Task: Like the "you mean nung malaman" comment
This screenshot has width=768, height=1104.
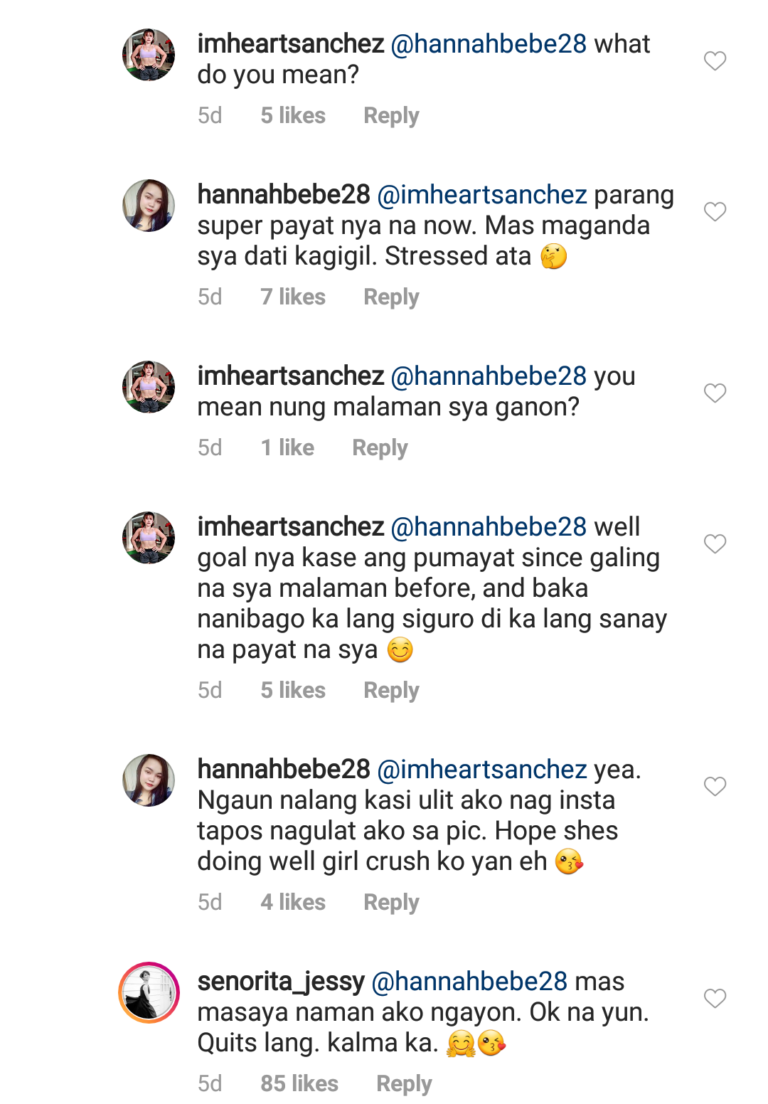Action: 714,393
